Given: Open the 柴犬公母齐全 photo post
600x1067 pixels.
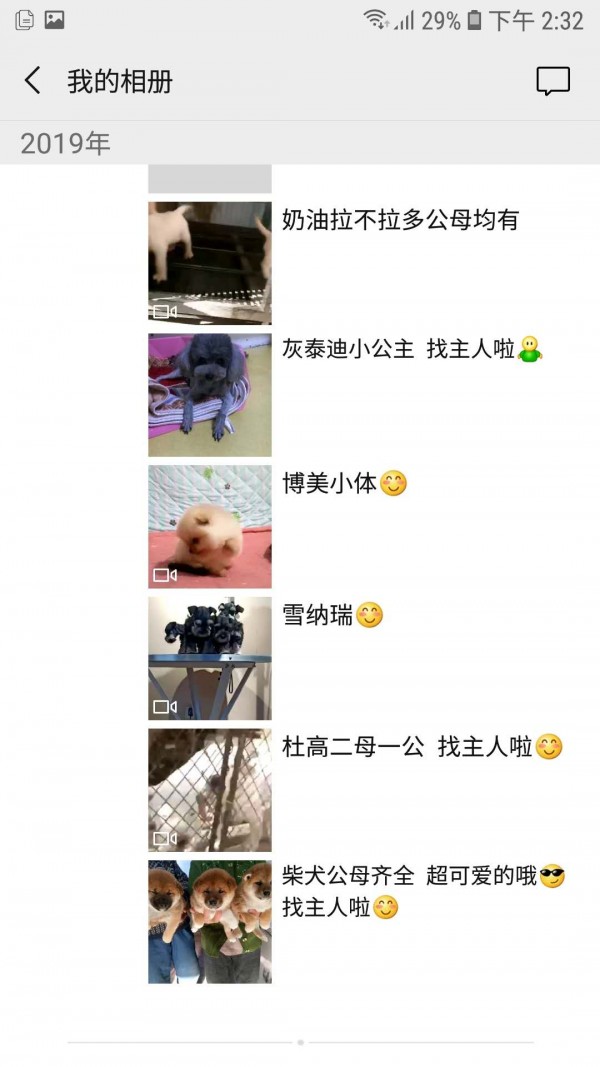Looking at the screenshot, I should (210, 922).
